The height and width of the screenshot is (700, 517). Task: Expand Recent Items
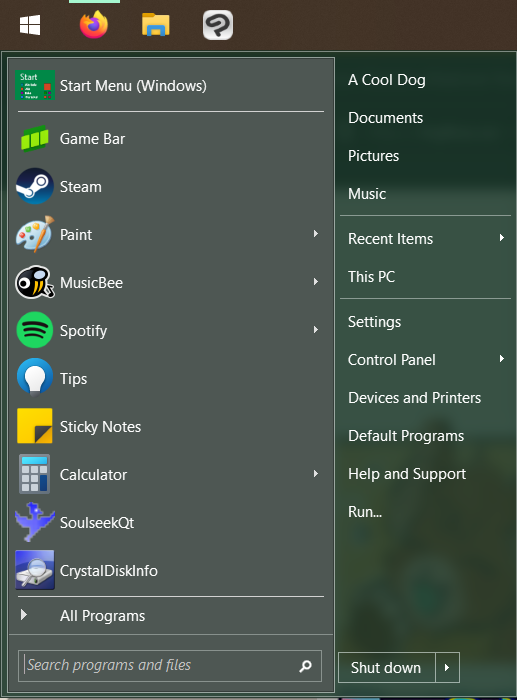(x=425, y=239)
